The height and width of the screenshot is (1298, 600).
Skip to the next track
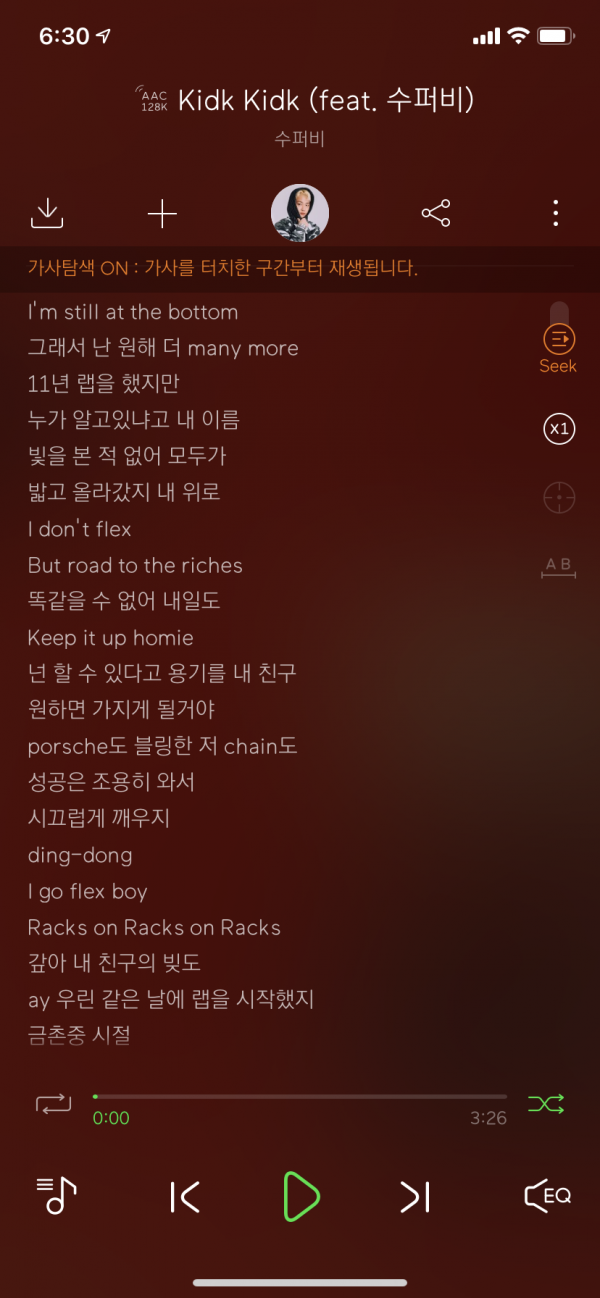pos(414,1196)
